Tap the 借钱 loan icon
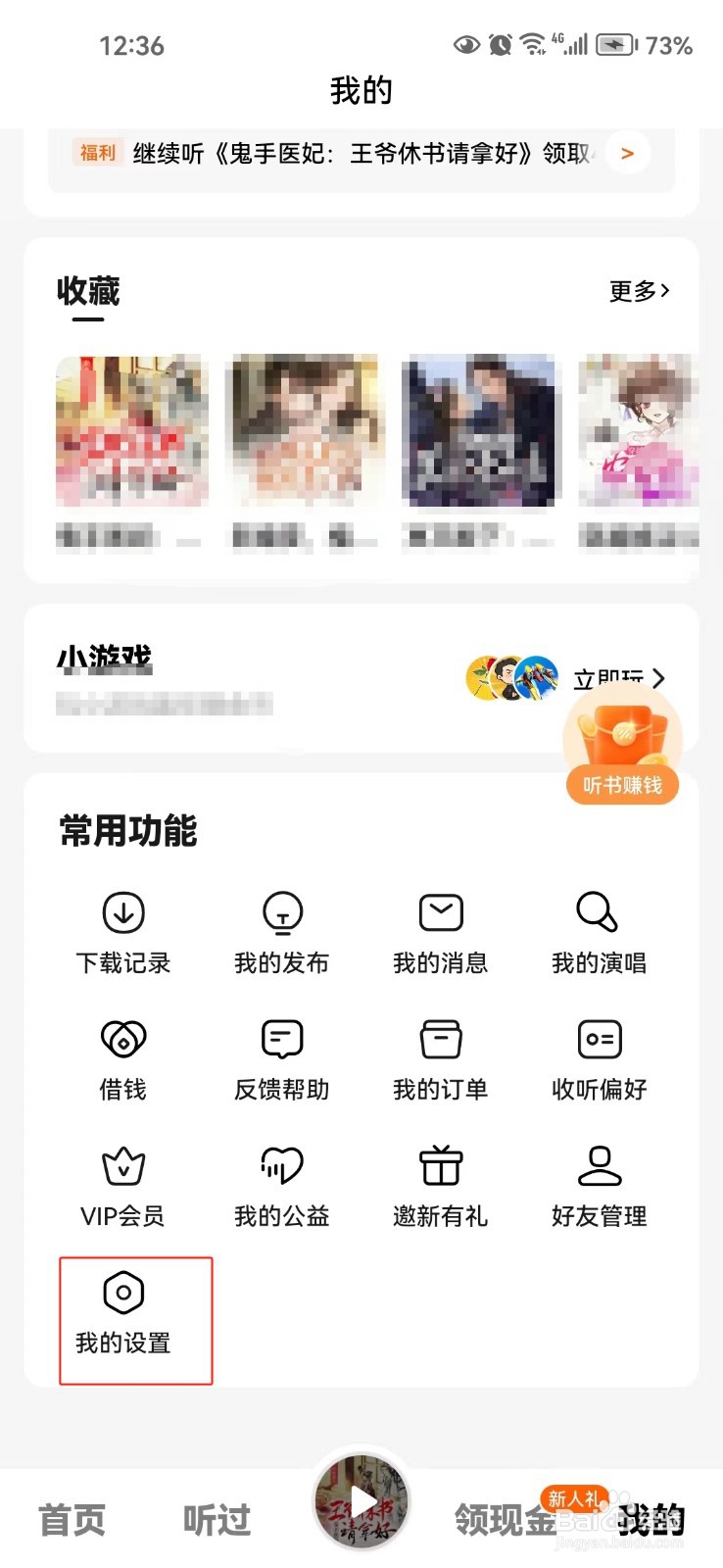Viewport: 723px width, 1568px height. (x=121, y=1058)
